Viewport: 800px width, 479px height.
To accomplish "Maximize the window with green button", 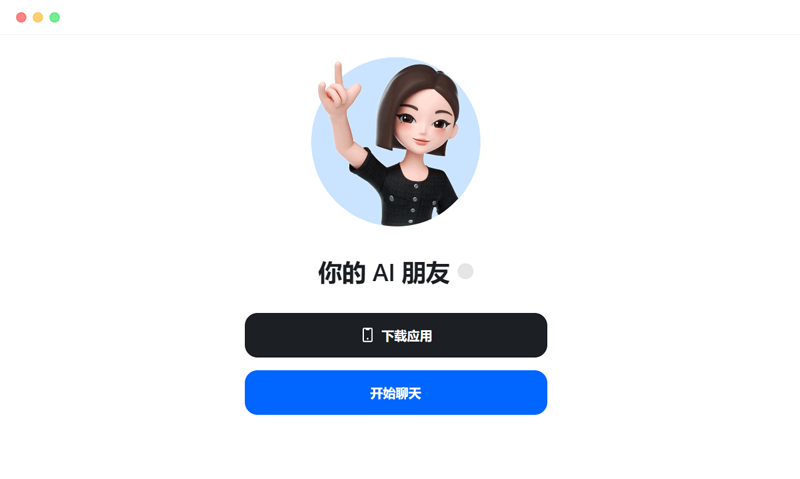I will pyautogui.click(x=55, y=17).
